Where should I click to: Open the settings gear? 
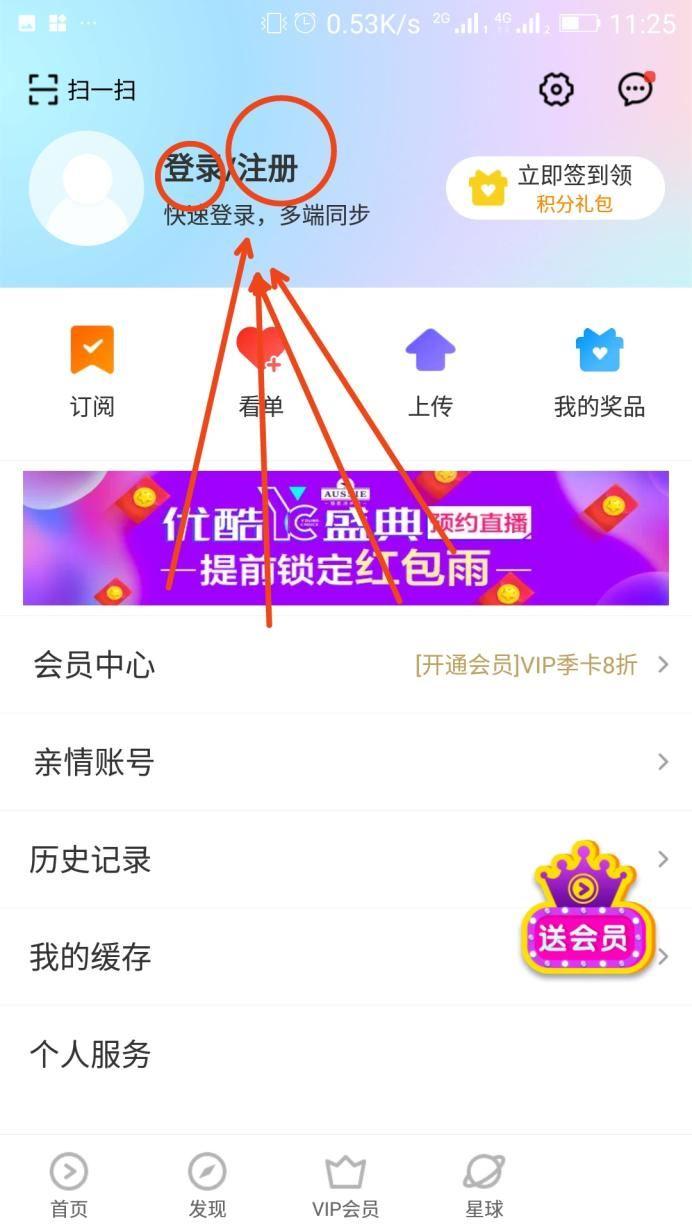click(556, 90)
